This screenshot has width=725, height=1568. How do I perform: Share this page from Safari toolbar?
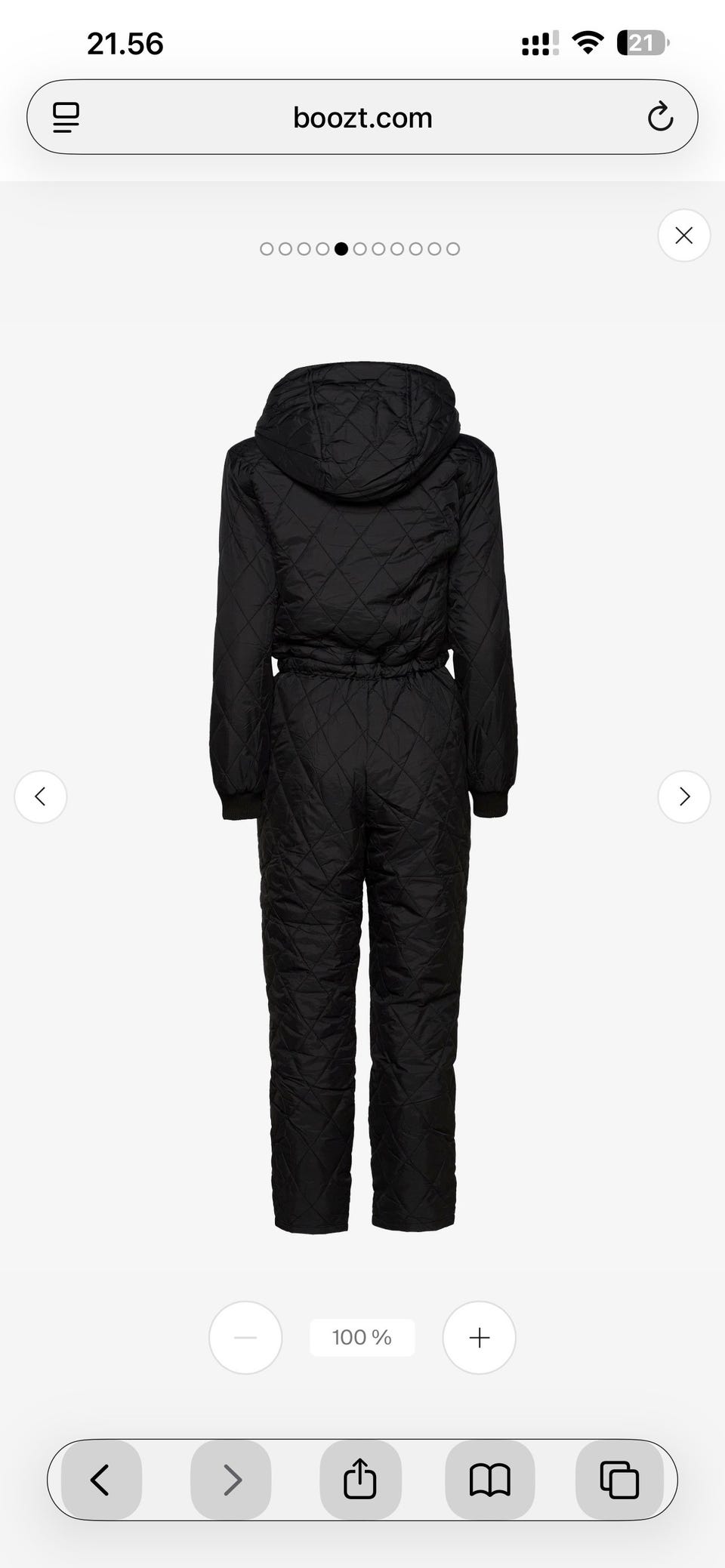[360, 1479]
